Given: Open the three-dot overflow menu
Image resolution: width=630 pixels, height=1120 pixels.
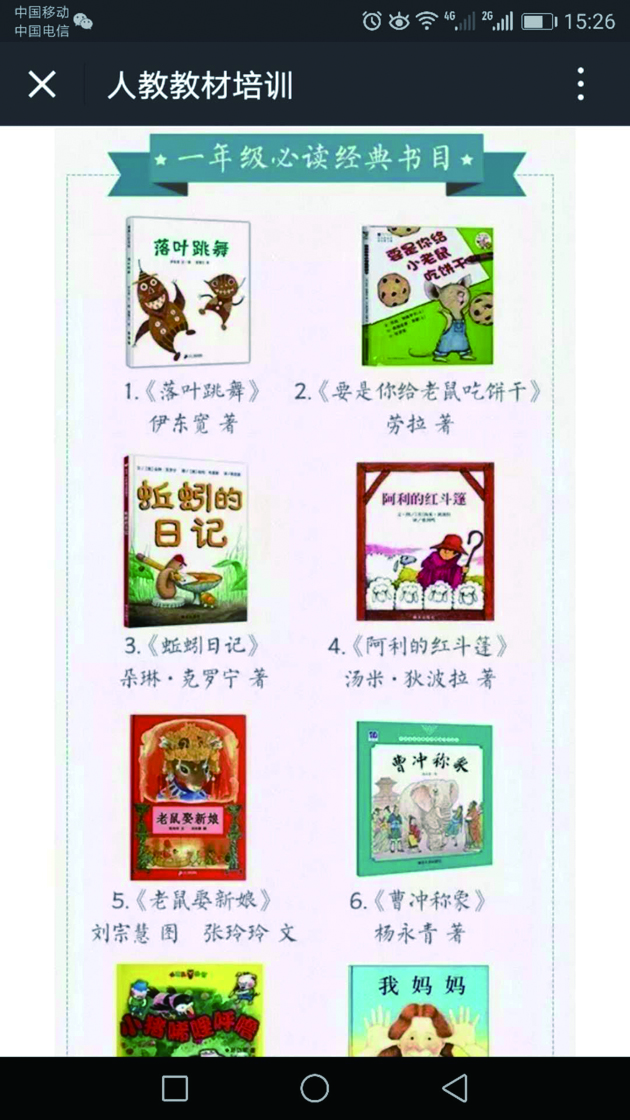Looking at the screenshot, I should point(580,84).
